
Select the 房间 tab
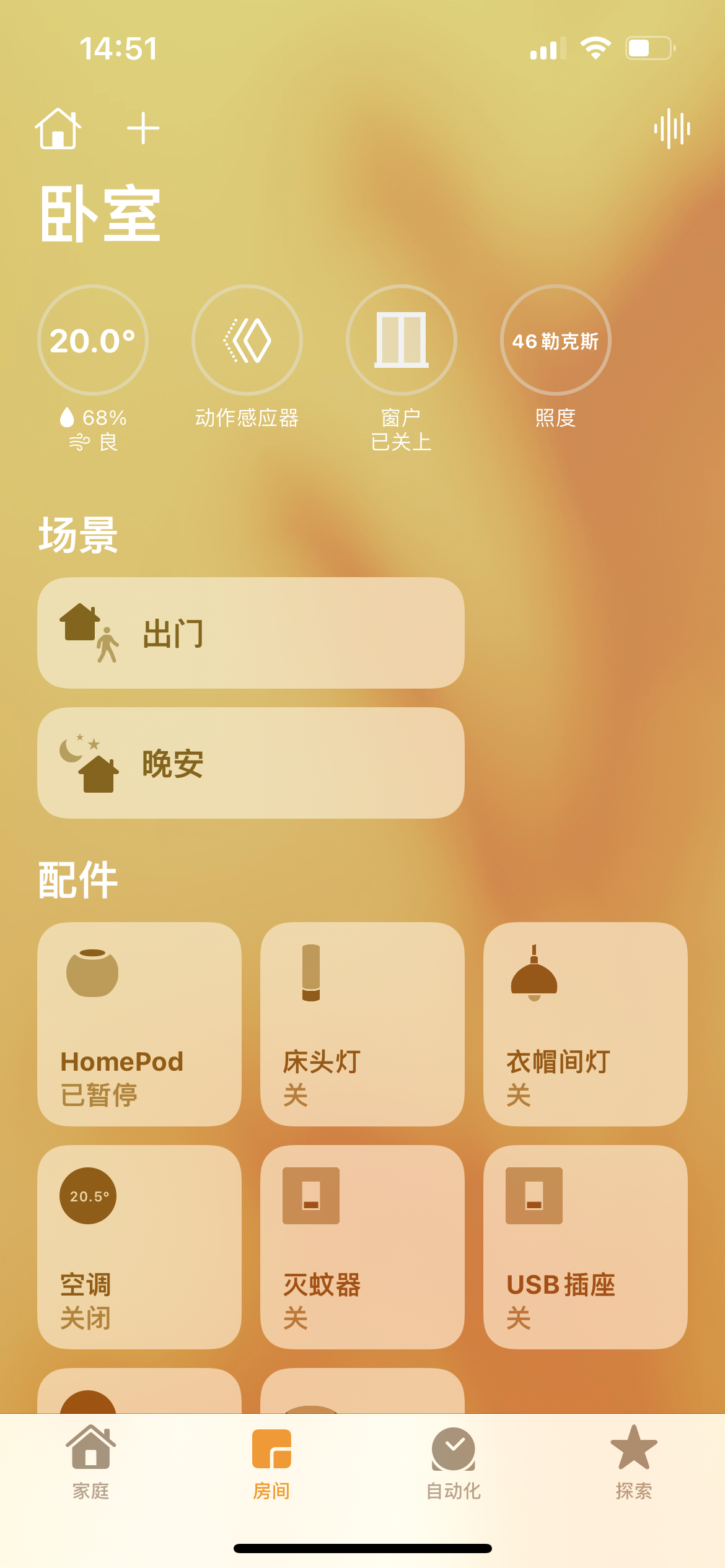(x=271, y=1462)
